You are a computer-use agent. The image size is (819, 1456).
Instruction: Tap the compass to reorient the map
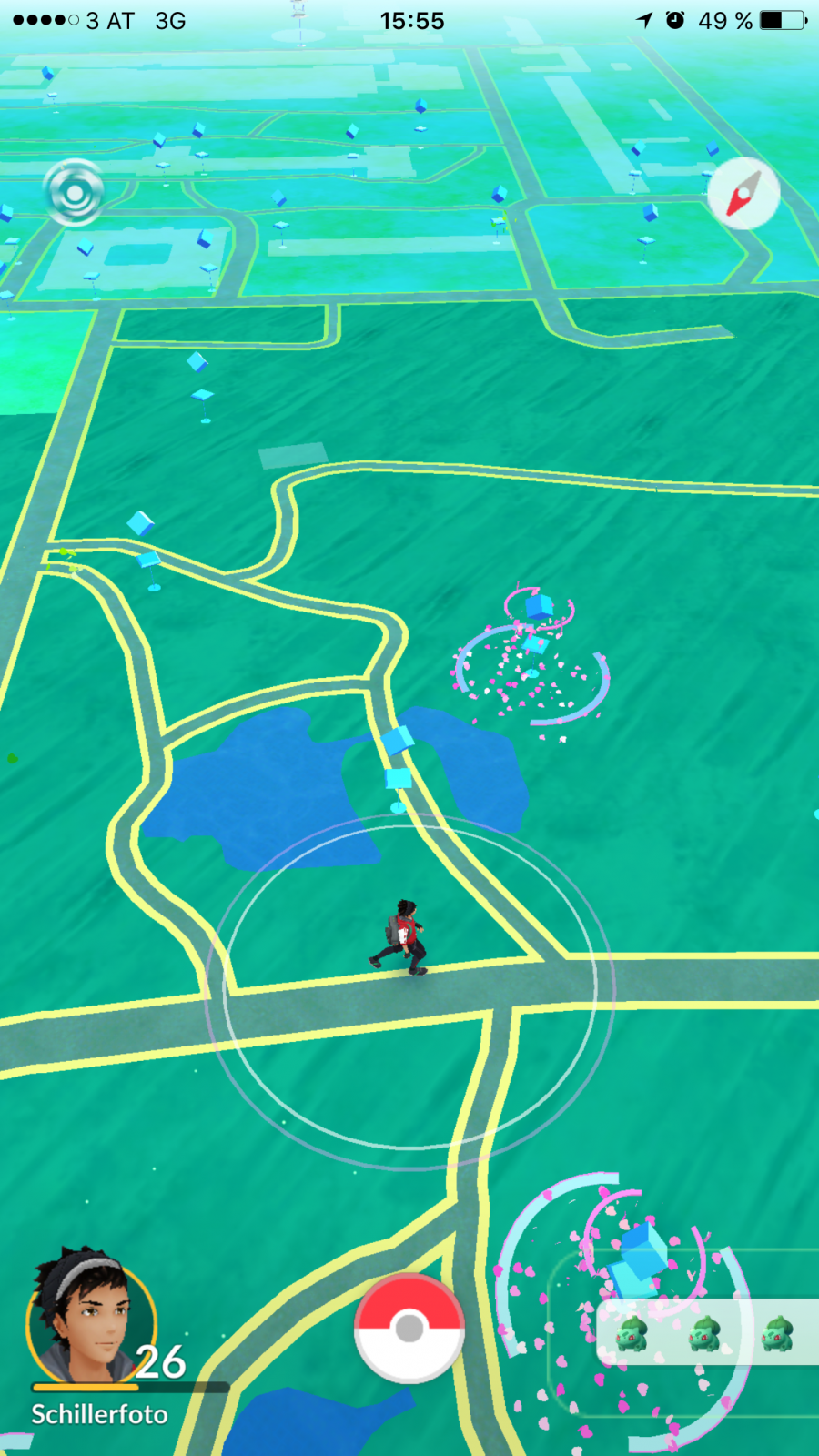tap(743, 194)
